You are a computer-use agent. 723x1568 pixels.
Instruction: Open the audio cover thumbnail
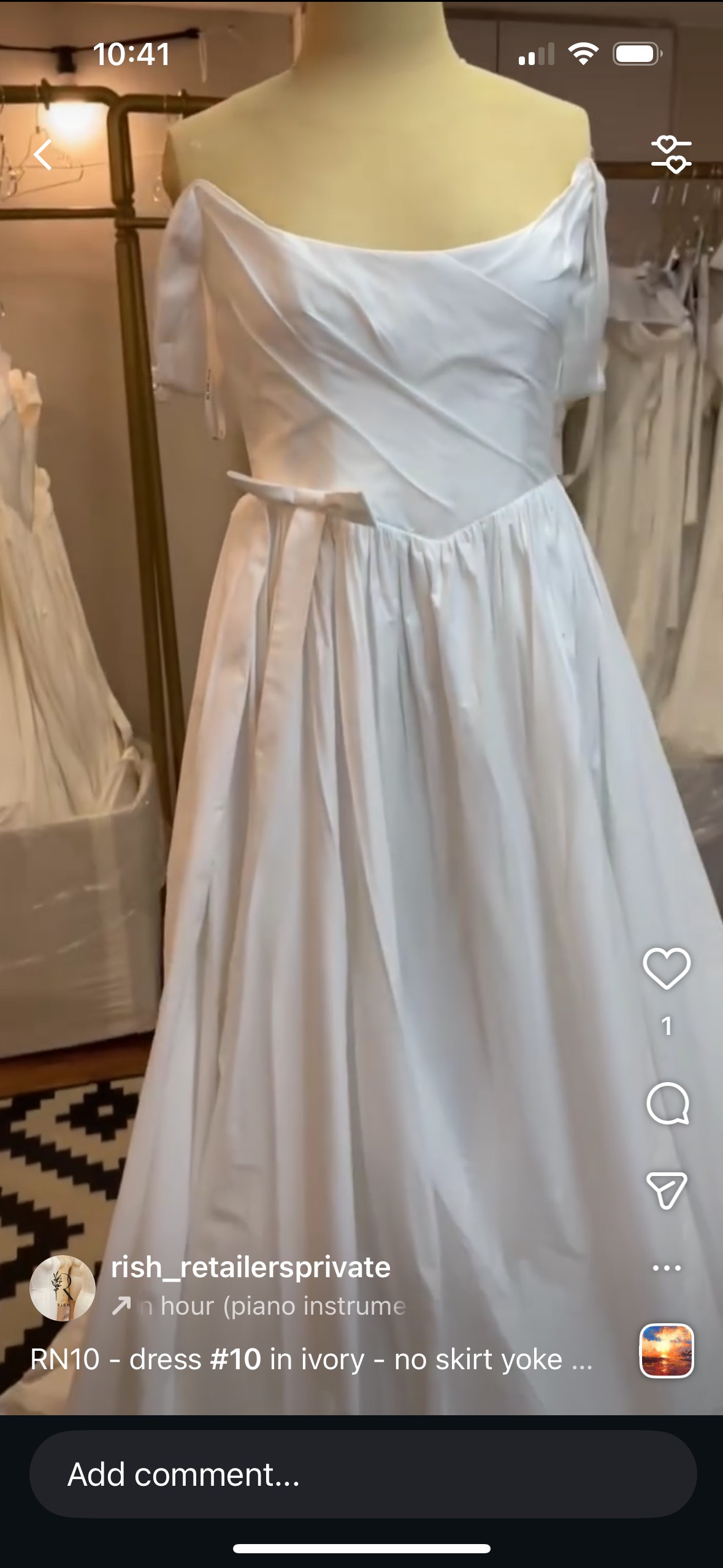tap(667, 1351)
